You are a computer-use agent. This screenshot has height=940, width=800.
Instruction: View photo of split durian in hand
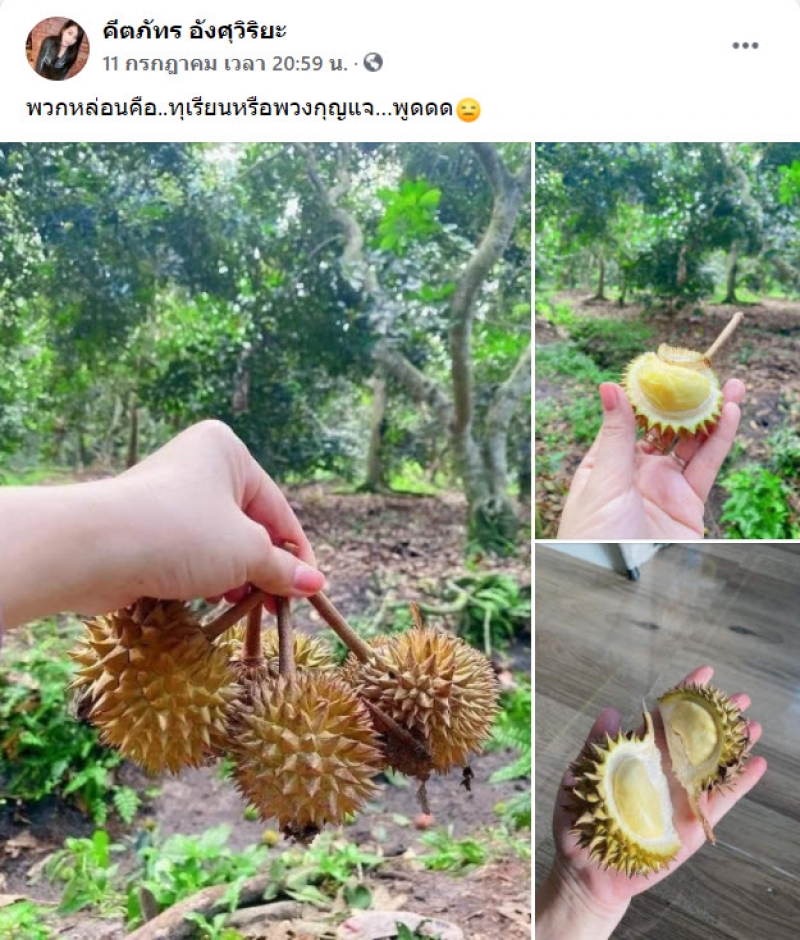tap(667, 742)
